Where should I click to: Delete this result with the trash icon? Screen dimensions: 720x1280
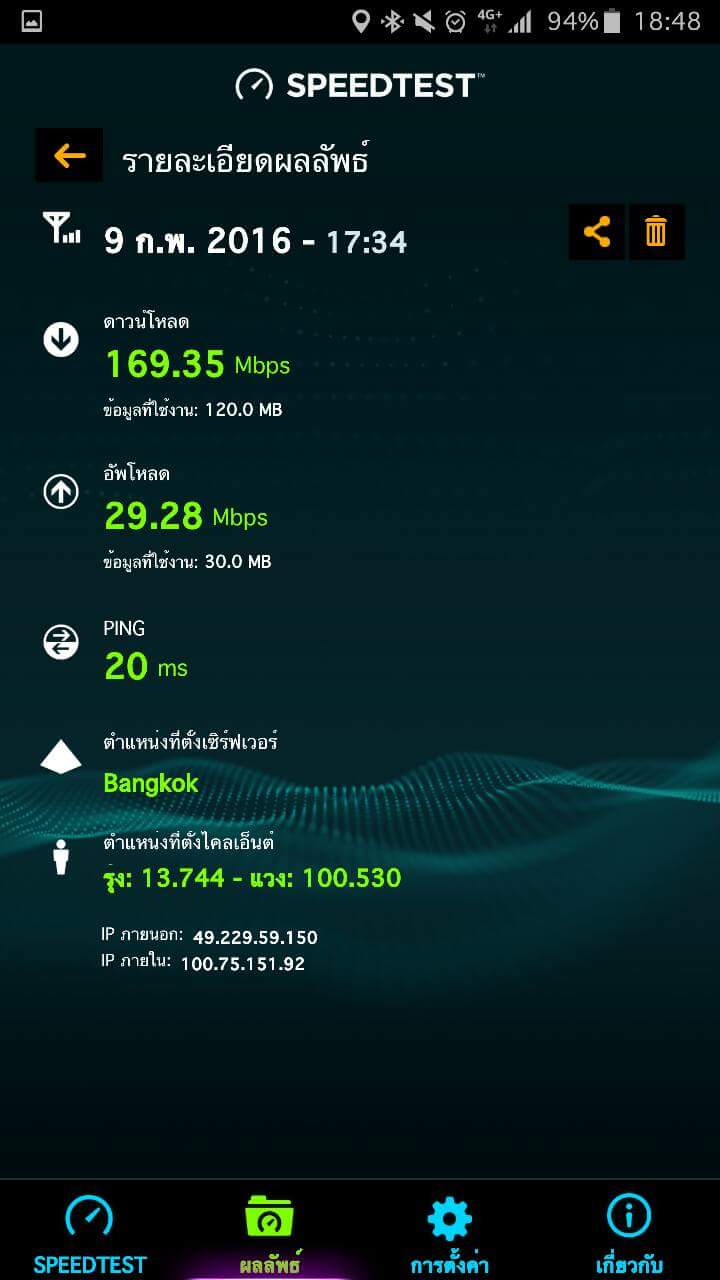(656, 232)
